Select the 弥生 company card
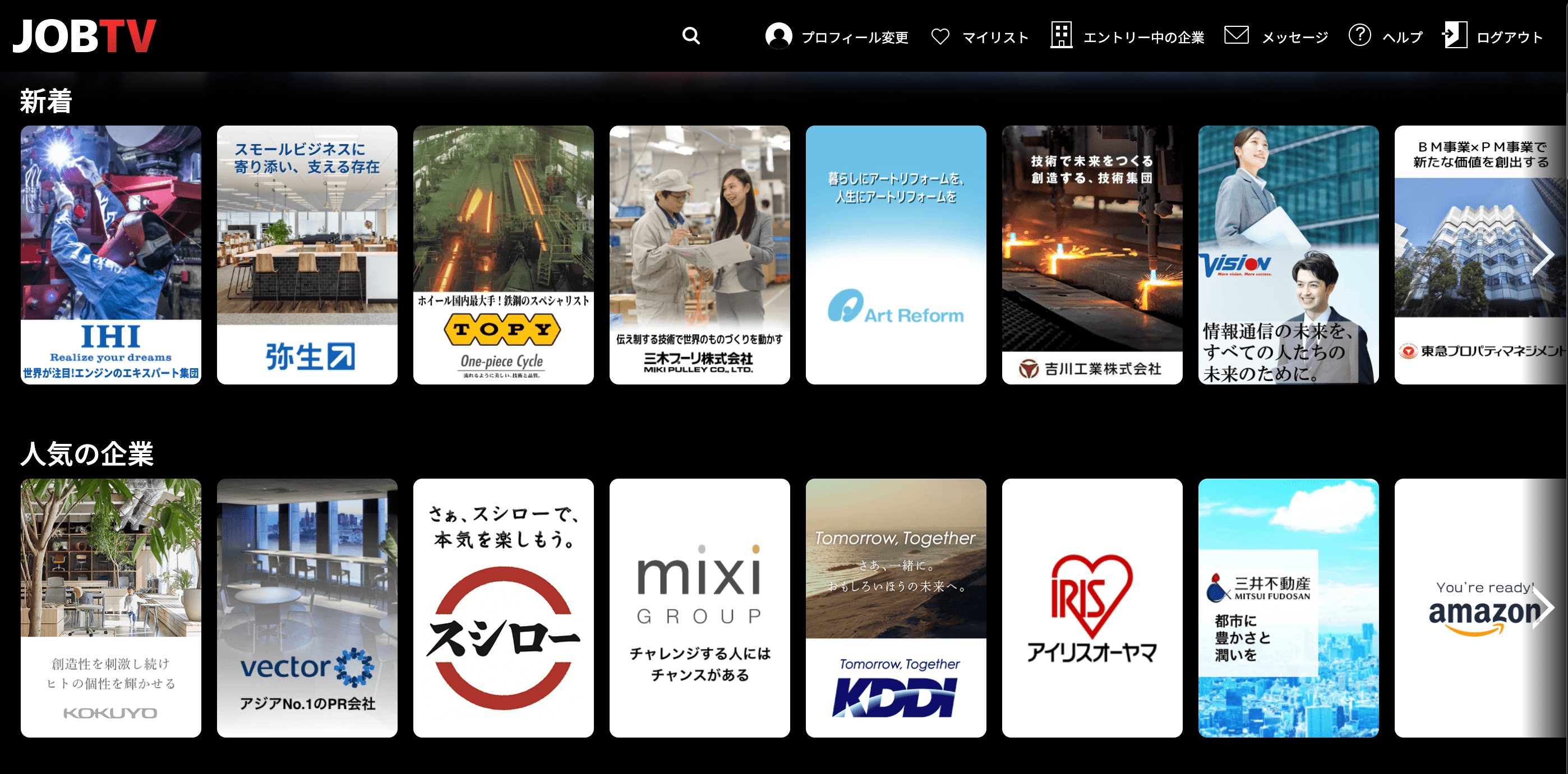Viewport: 1568px width, 774px height. pyautogui.click(x=307, y=254)
